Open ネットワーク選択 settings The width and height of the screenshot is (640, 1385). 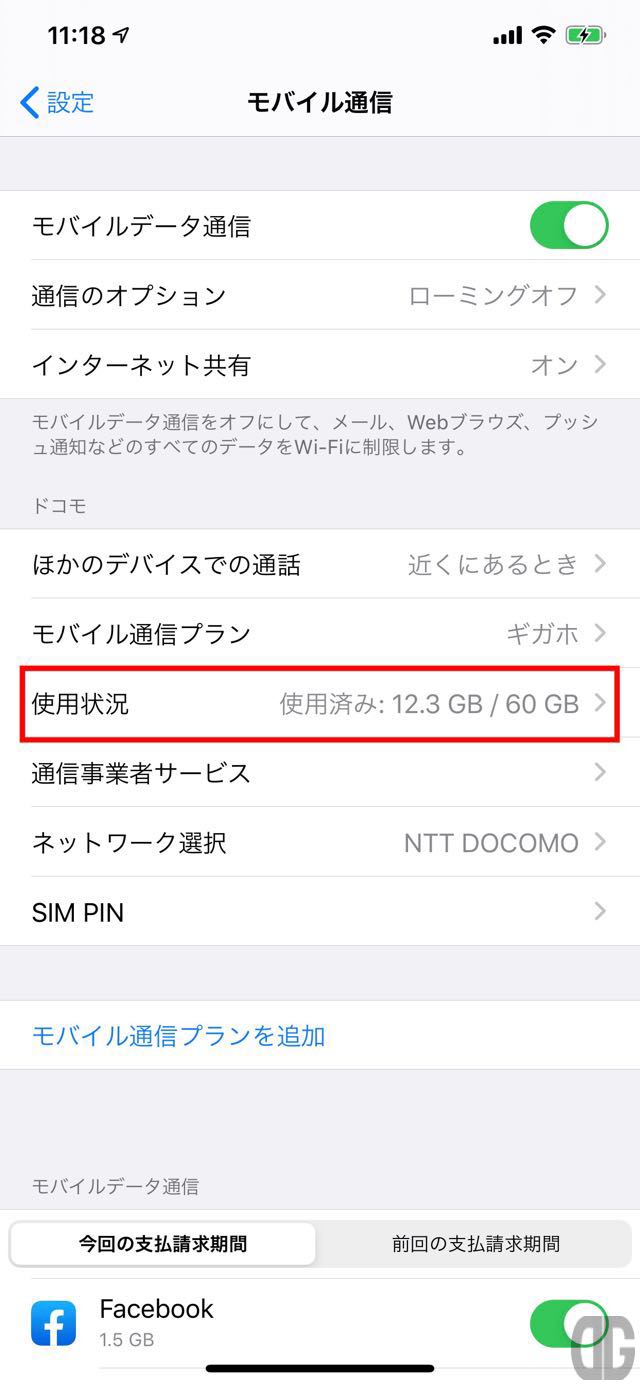click(x=320, y=843)
